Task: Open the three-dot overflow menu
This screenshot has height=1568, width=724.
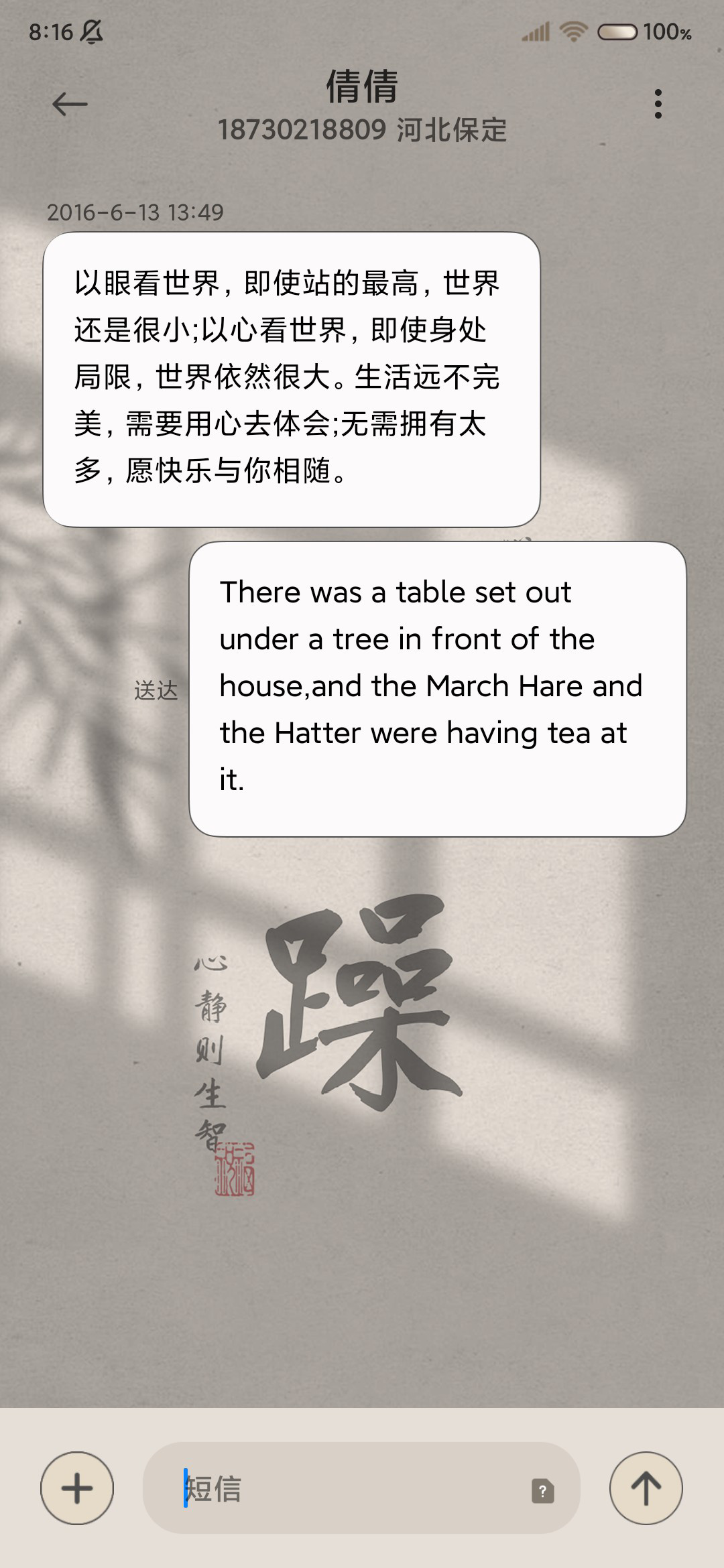Action: [x=658, y=104]
